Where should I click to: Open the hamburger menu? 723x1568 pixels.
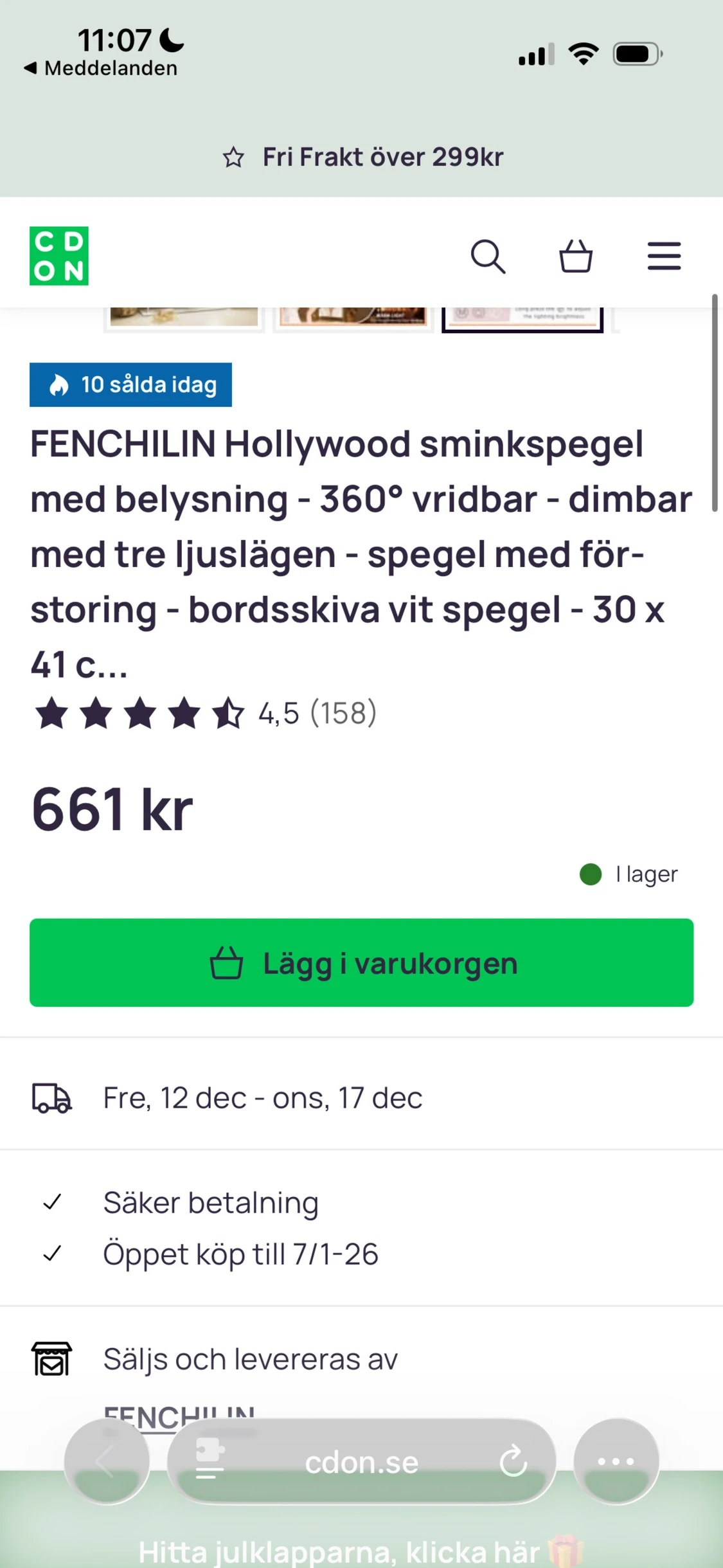(x=664, y=256)
